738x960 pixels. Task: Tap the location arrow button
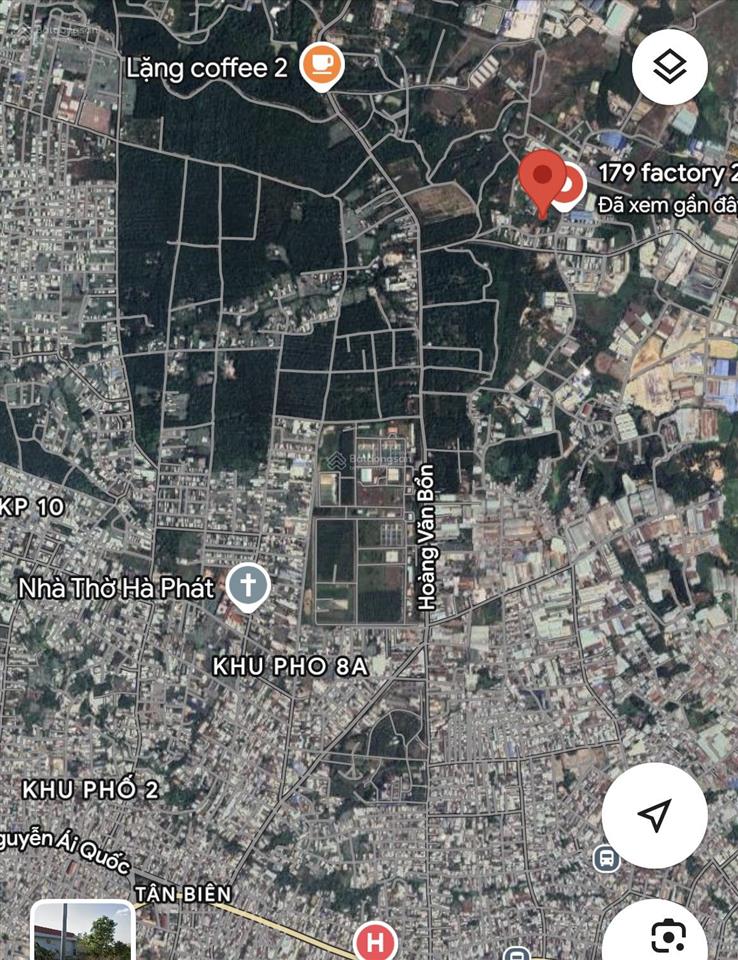[654, 815]
